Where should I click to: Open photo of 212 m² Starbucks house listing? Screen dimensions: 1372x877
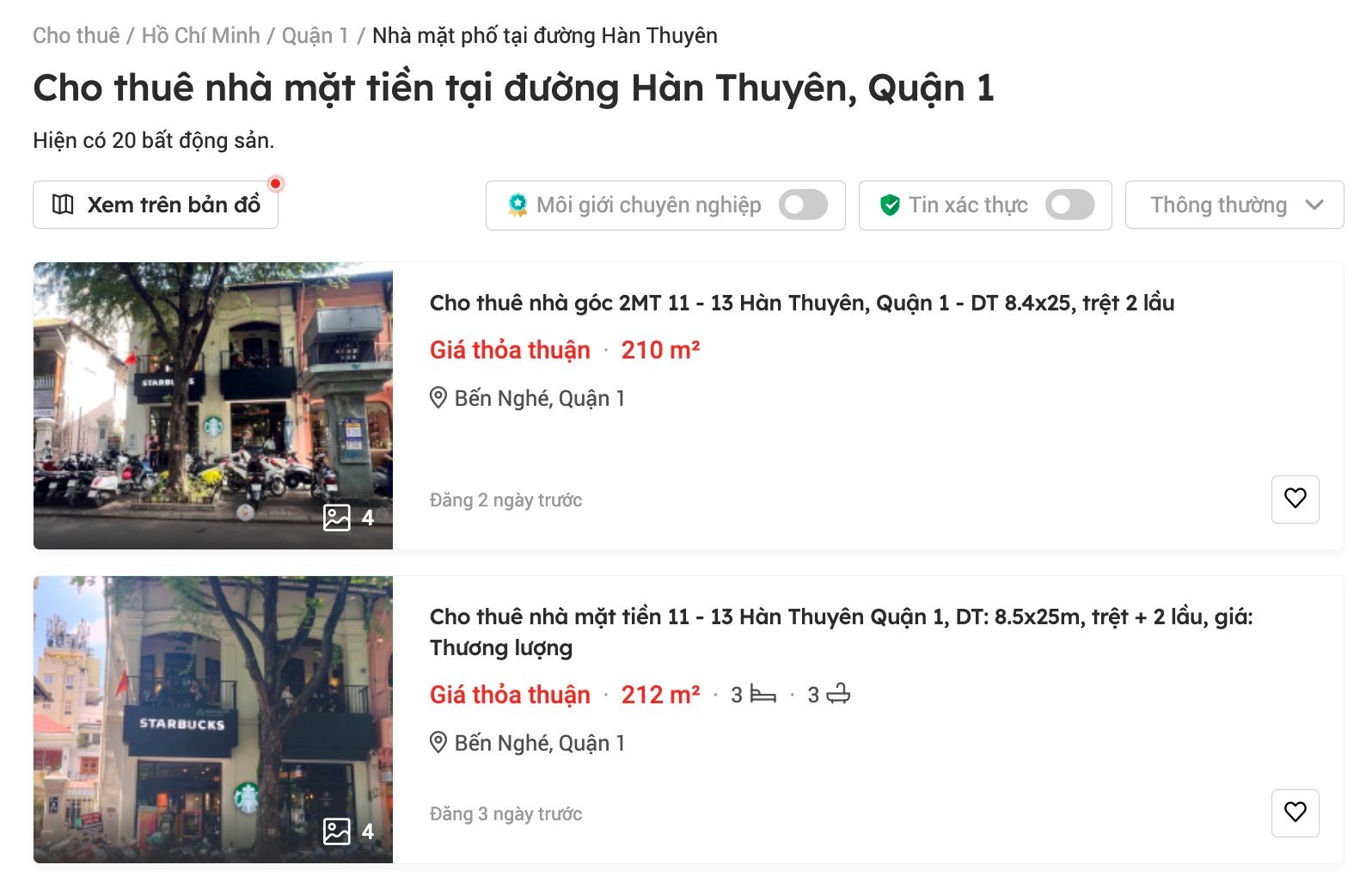(x=213, y=719)
